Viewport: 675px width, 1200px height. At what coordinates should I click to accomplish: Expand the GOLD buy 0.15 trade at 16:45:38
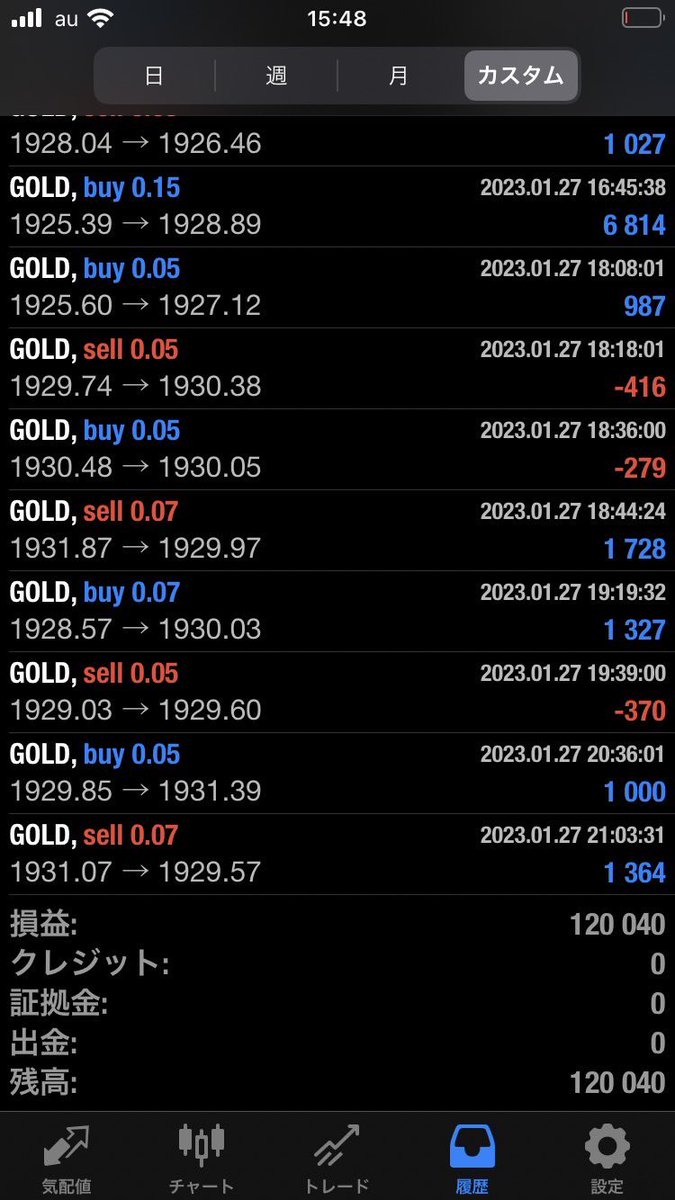coord(337,206)
